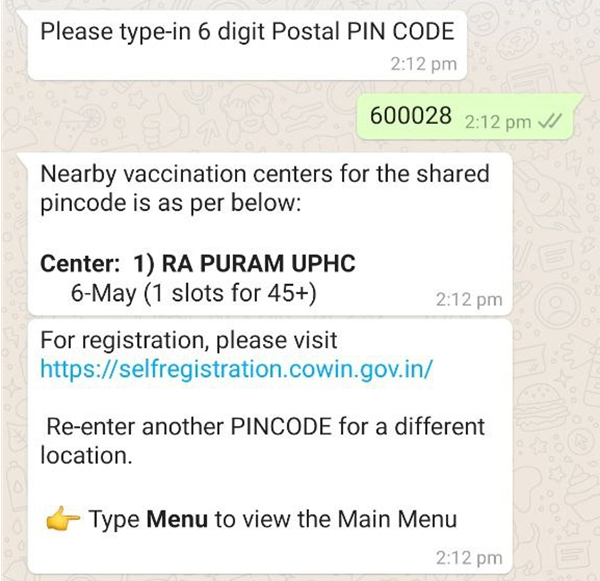Open the selfregistration.cowin.gov.in link
Screen dimensions: 600x581
click(236, 369)
